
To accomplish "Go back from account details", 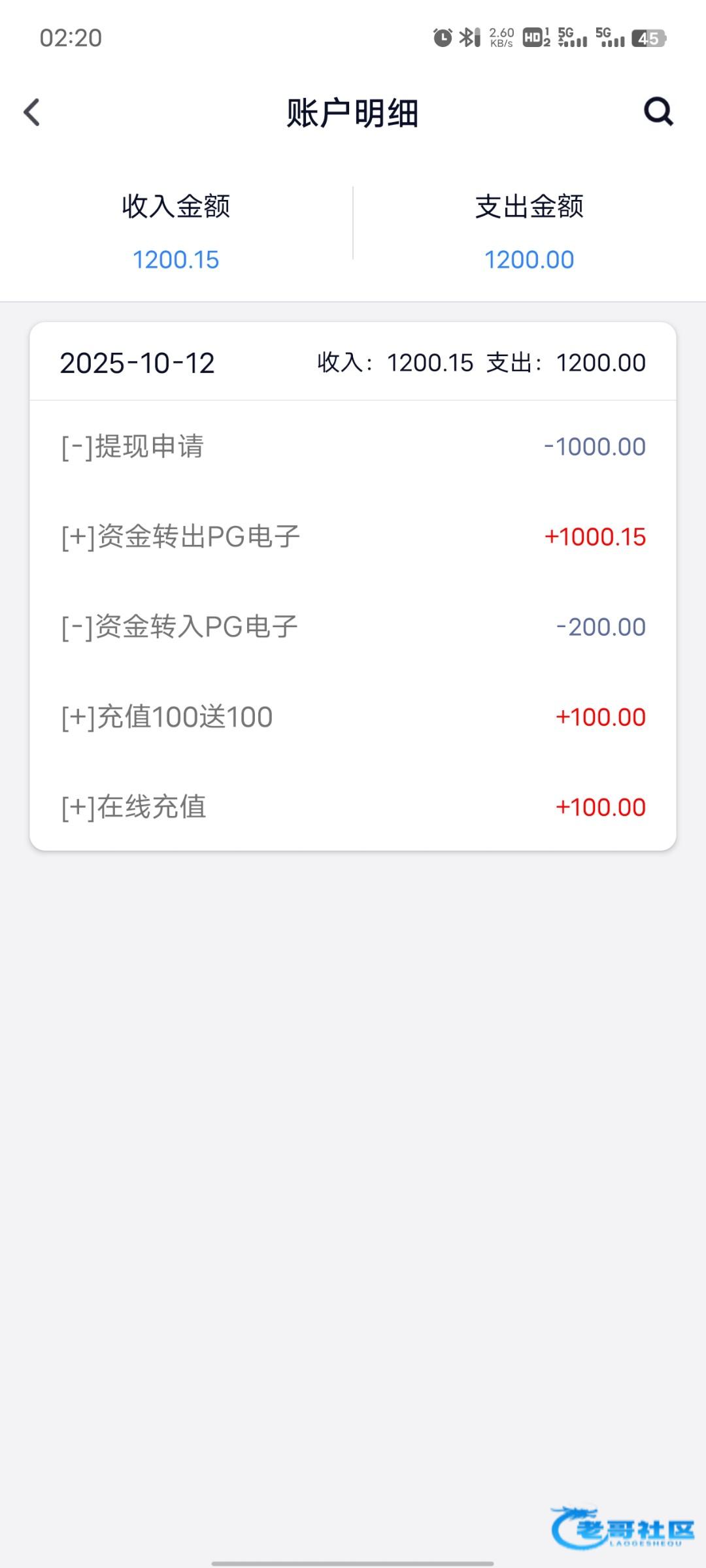I will coord(31,112).
